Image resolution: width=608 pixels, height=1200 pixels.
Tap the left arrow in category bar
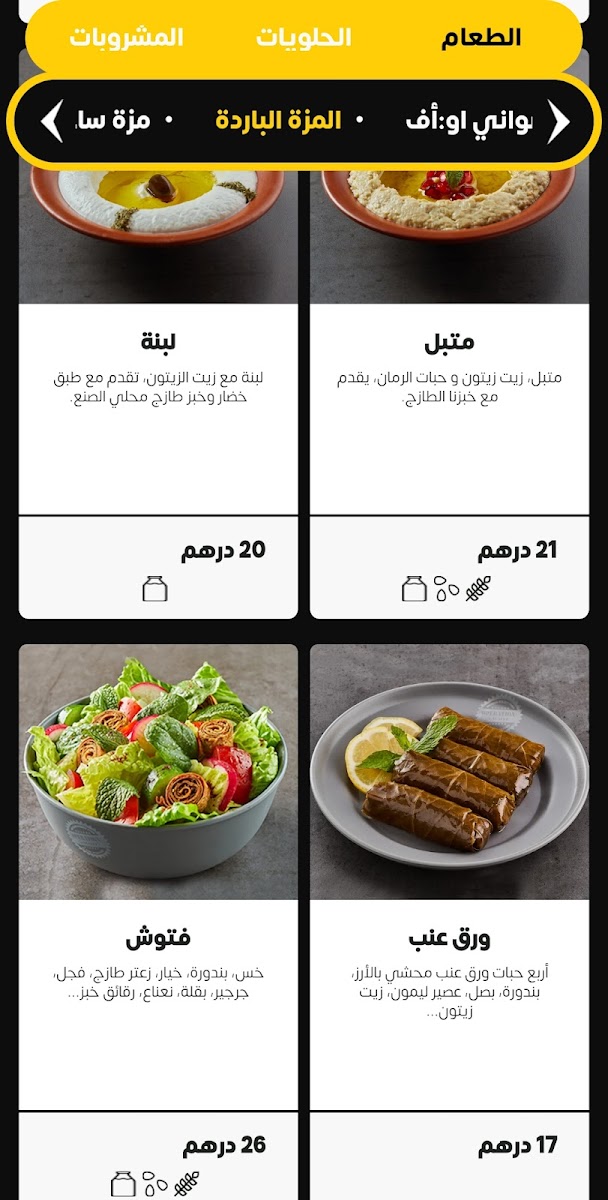(x=51, y=121)
